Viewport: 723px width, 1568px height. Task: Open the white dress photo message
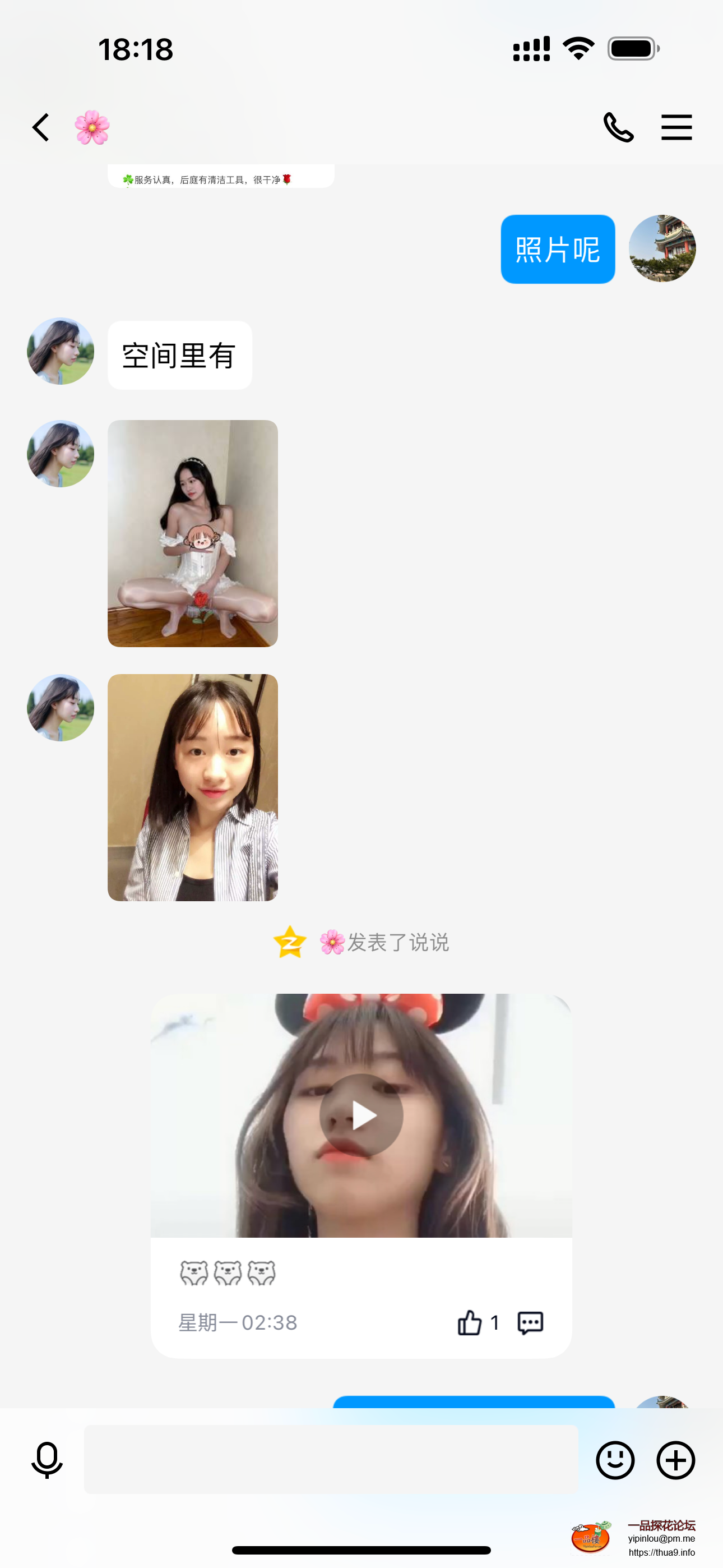193,533
